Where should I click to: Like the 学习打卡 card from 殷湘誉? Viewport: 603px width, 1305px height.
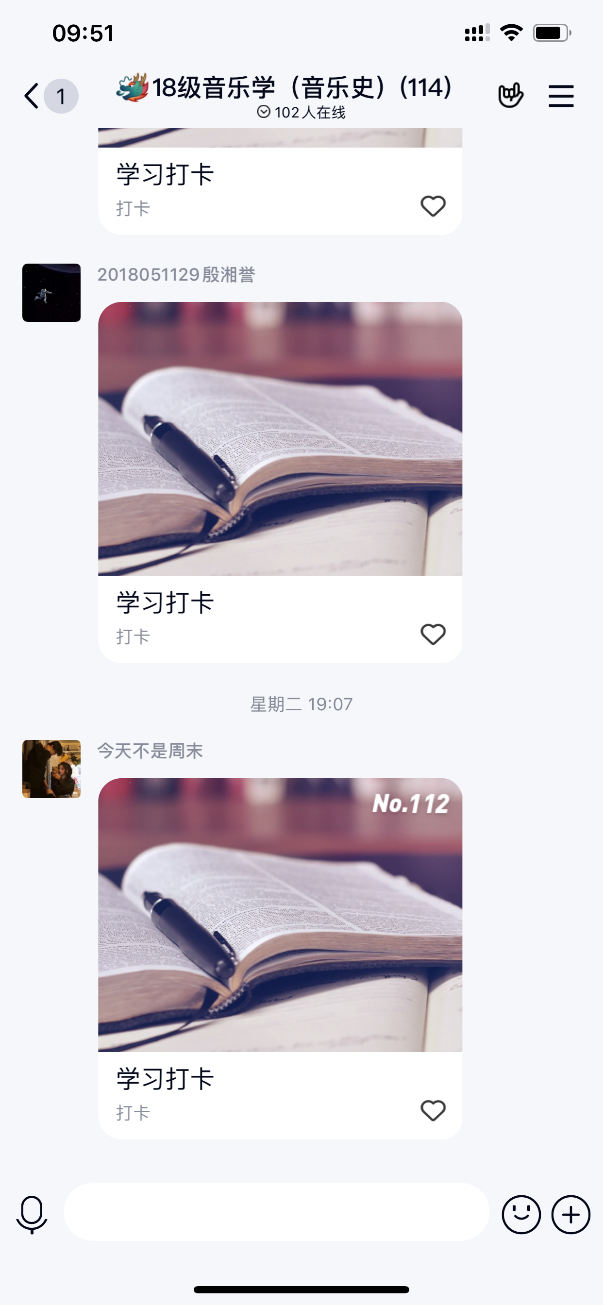click(x=432, y=634)
